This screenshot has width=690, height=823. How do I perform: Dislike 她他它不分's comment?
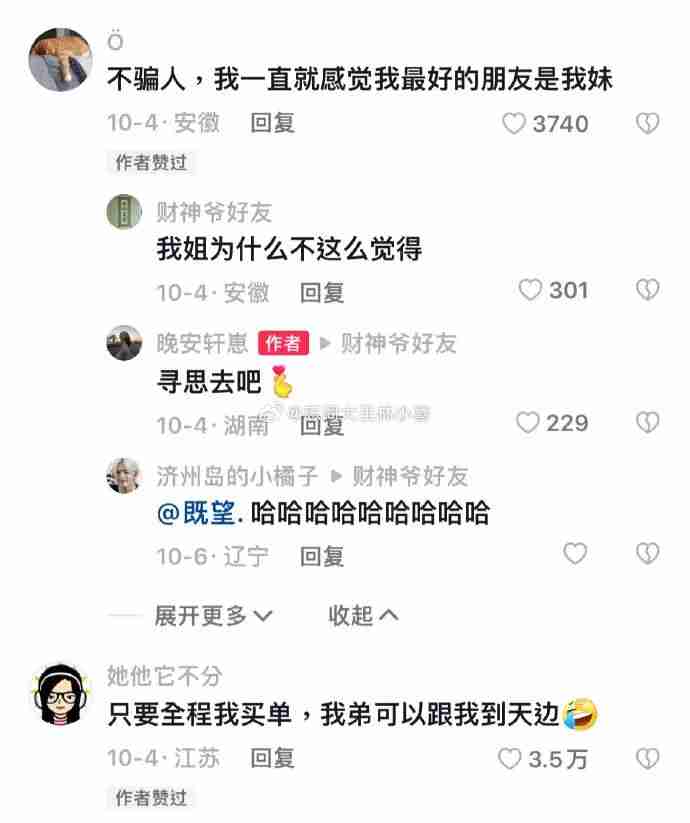coord(648,759)
